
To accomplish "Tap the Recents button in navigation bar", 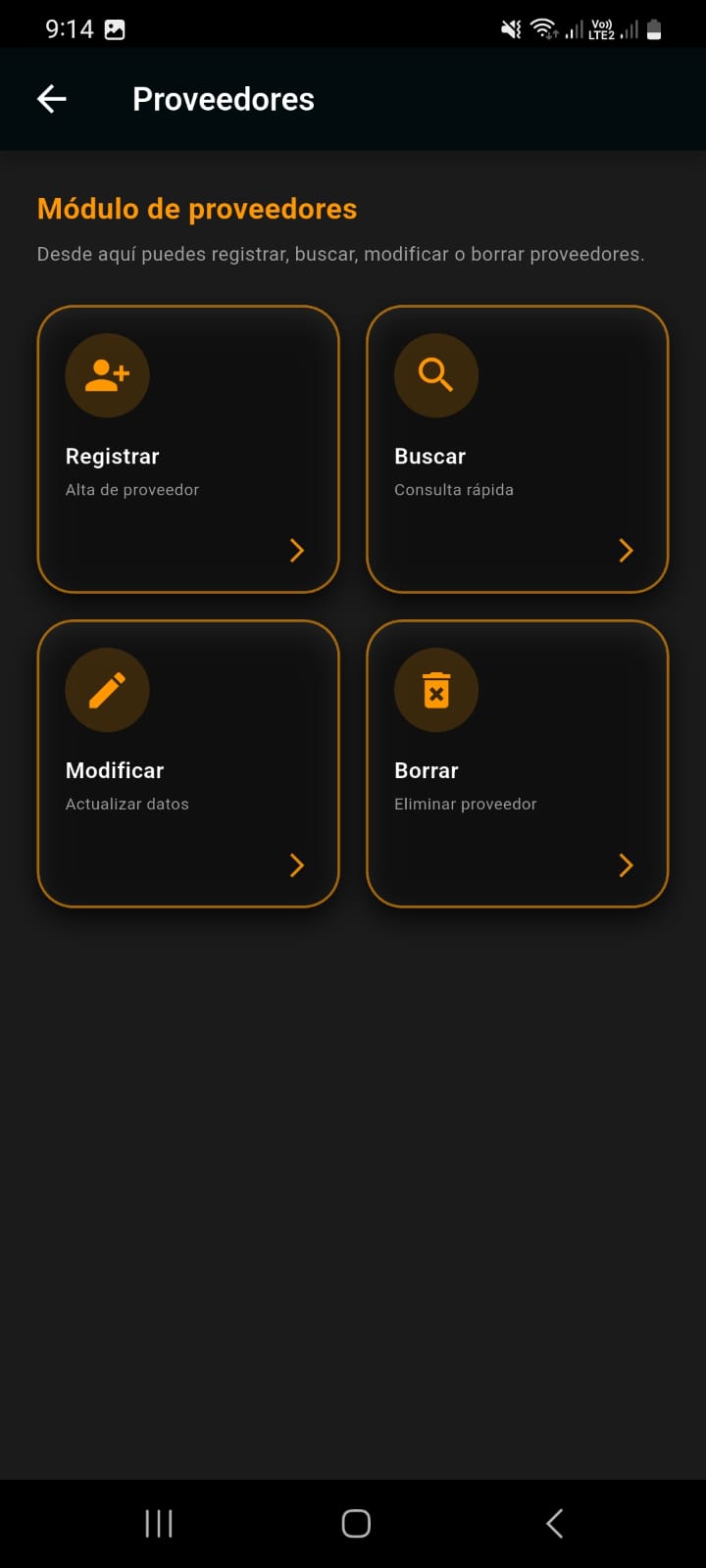I will (157, 1523).
